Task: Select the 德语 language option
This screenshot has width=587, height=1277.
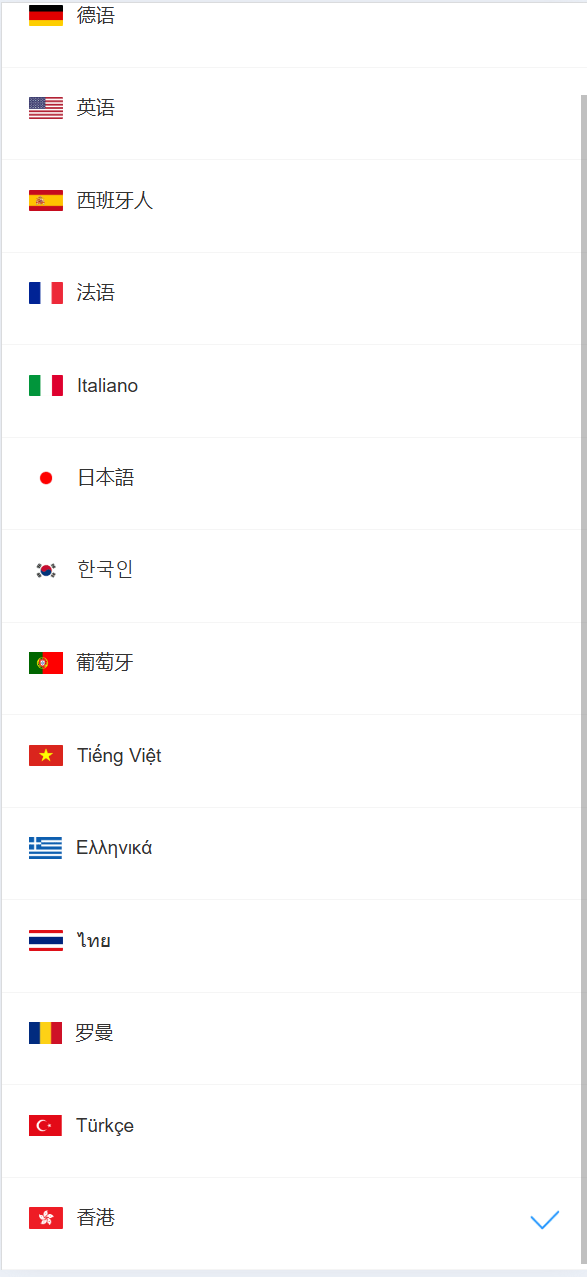Action: click(291, 33)
